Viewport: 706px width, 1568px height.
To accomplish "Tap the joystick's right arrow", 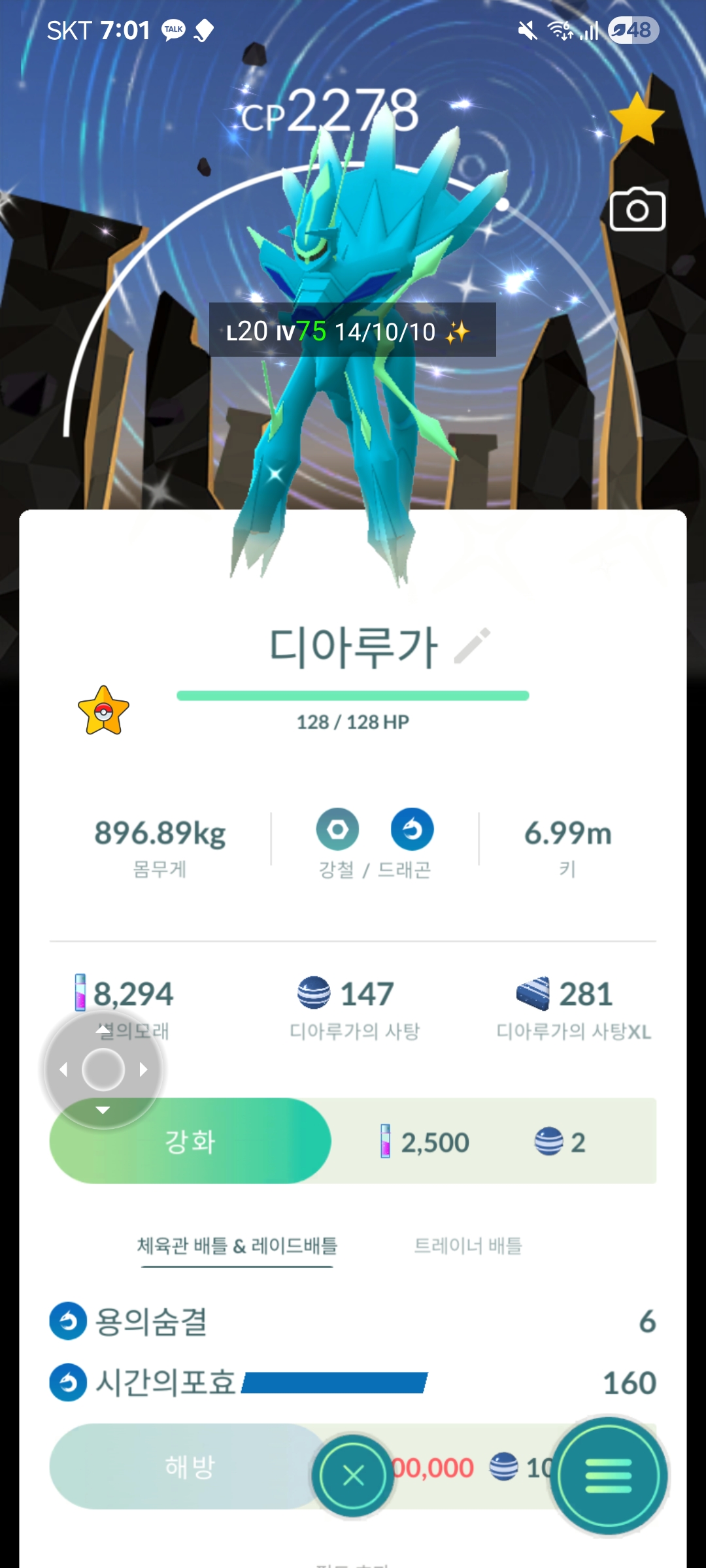I will (x=144, y=1070).
